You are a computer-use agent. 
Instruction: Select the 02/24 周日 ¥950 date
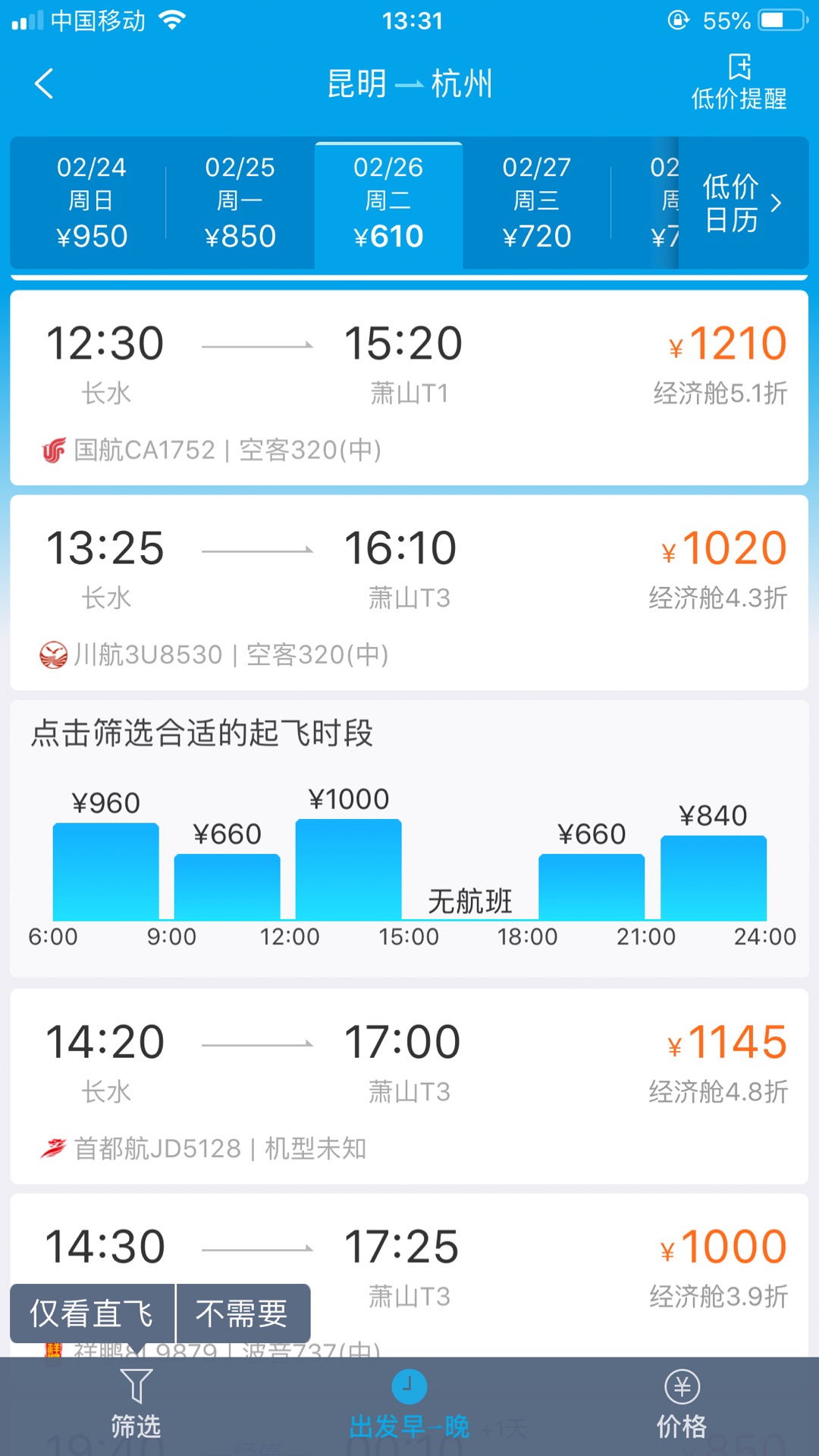tap(92, 202)
